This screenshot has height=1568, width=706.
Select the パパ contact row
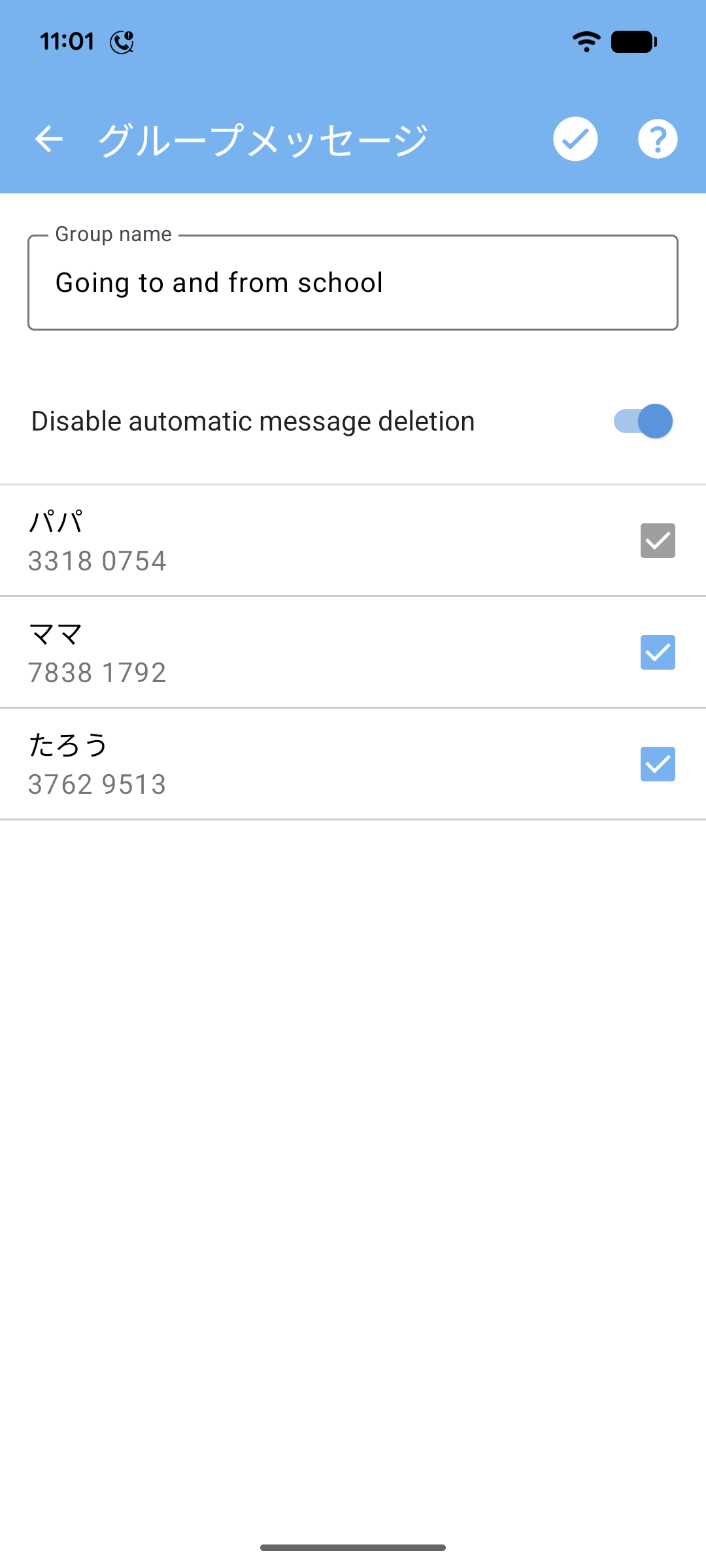[x=261, y=540]
